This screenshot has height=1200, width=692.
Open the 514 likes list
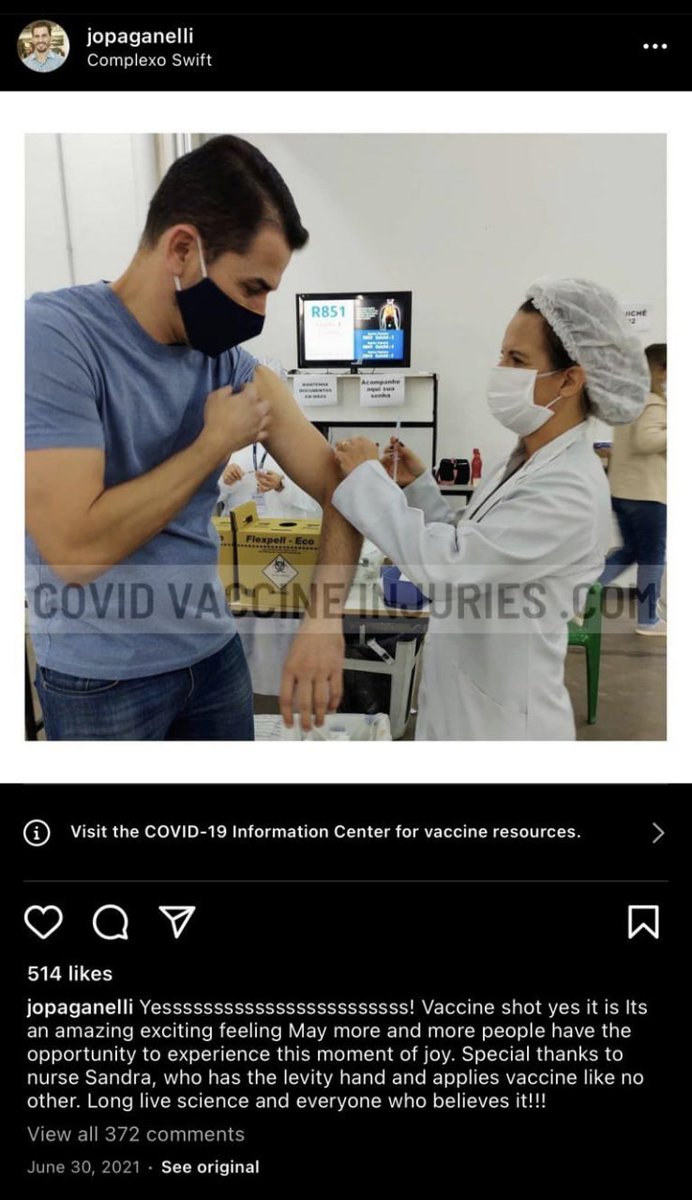click(x=70, y=973)
